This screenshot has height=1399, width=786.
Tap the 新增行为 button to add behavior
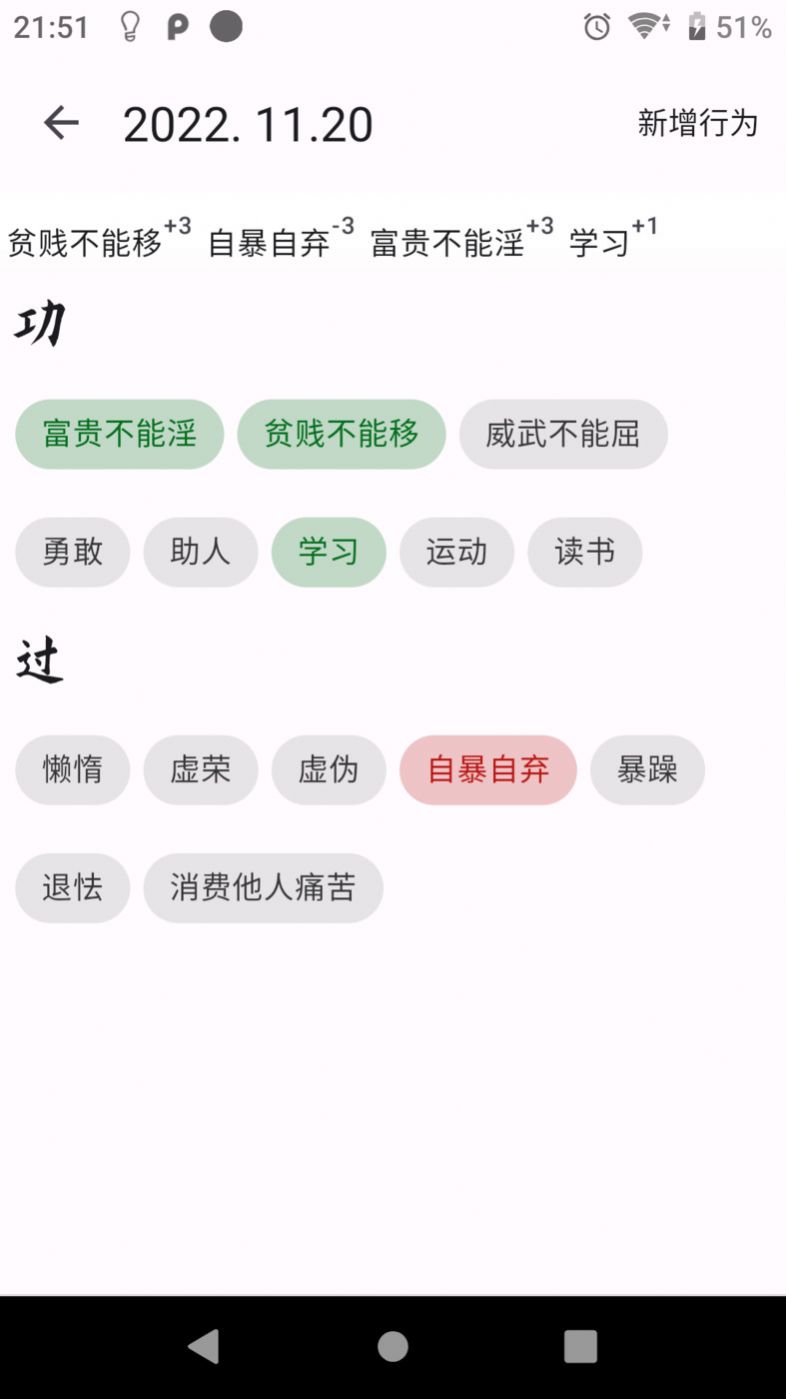(x=698, y=122)
